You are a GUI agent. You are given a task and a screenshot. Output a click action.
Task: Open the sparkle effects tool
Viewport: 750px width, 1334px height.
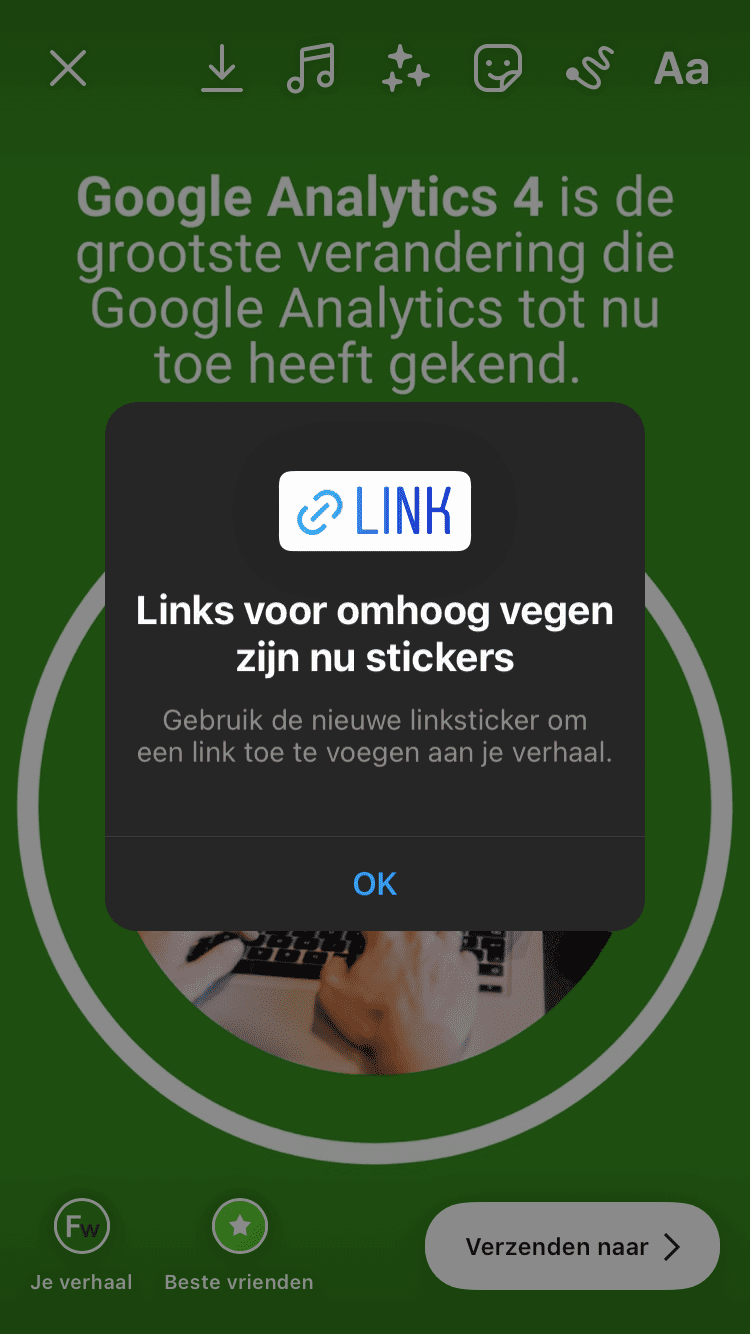(405, 69)
